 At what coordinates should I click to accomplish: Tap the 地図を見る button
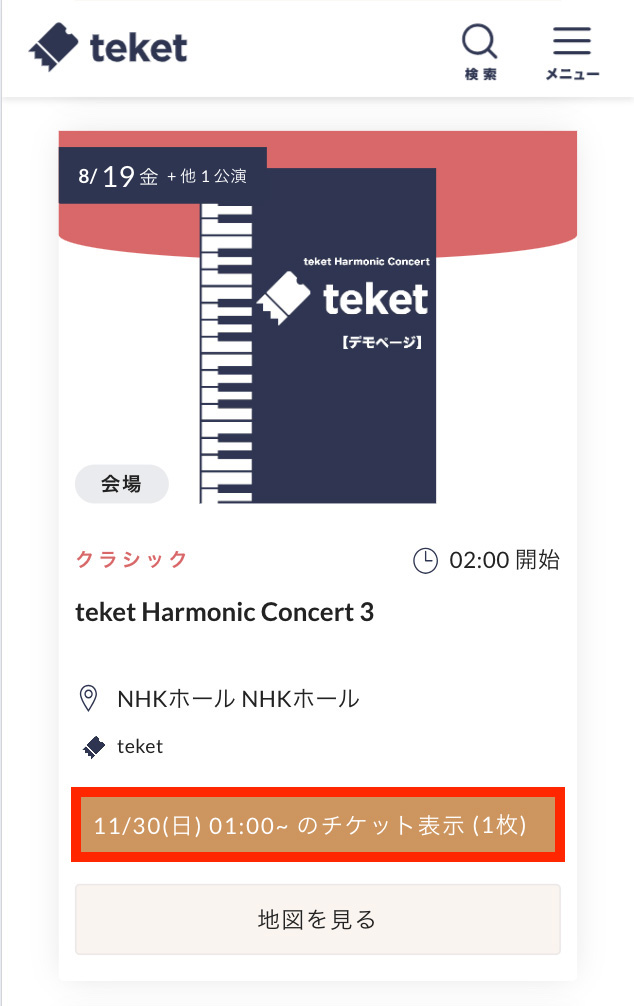317,919
